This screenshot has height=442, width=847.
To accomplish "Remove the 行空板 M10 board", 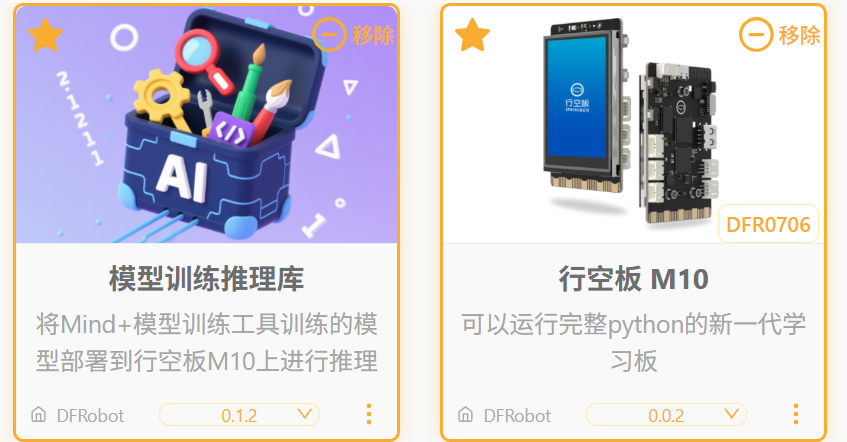I will tap(780, 35).
